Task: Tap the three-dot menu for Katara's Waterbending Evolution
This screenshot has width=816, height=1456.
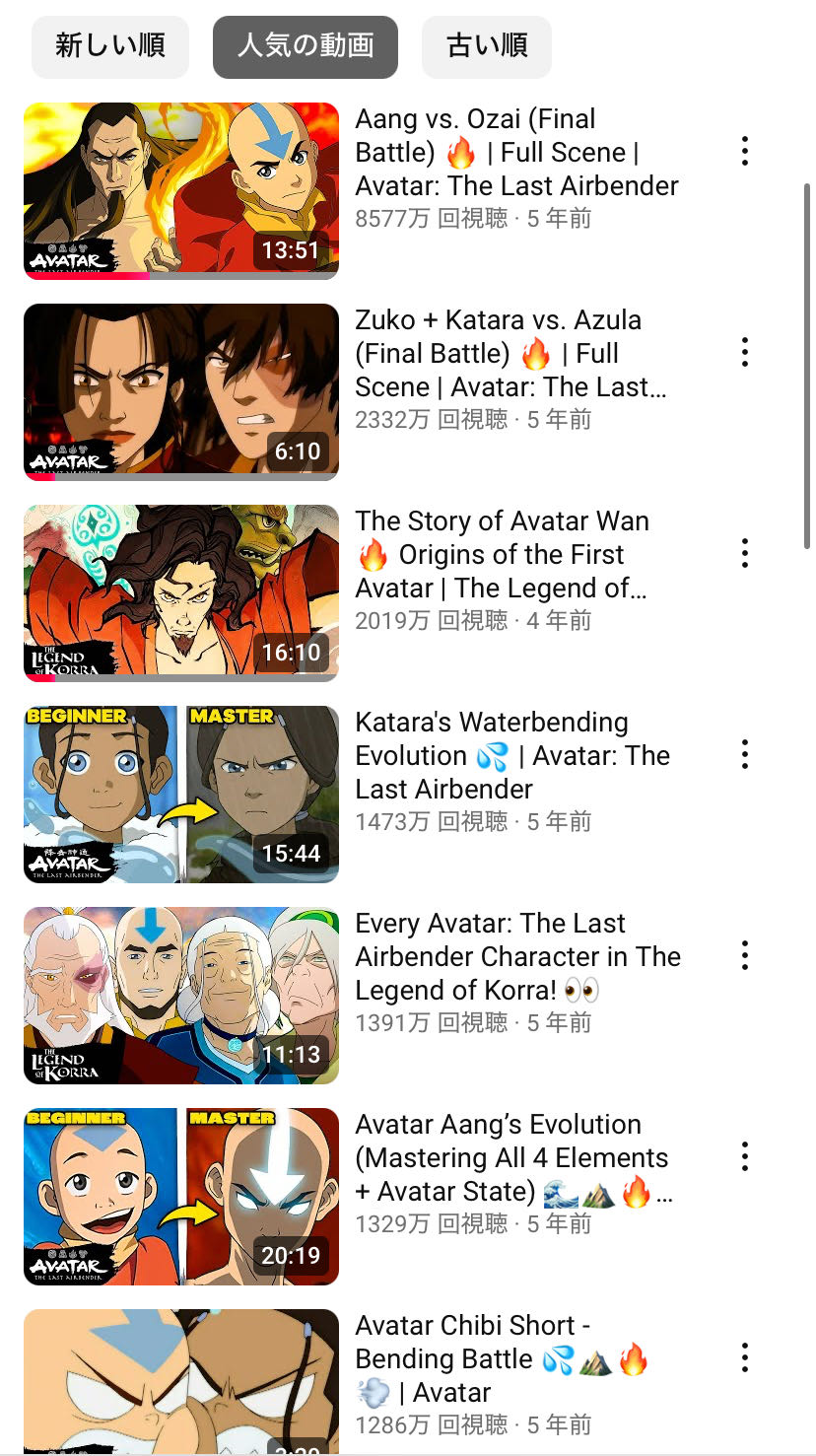Action: click(x=745, y=754)
